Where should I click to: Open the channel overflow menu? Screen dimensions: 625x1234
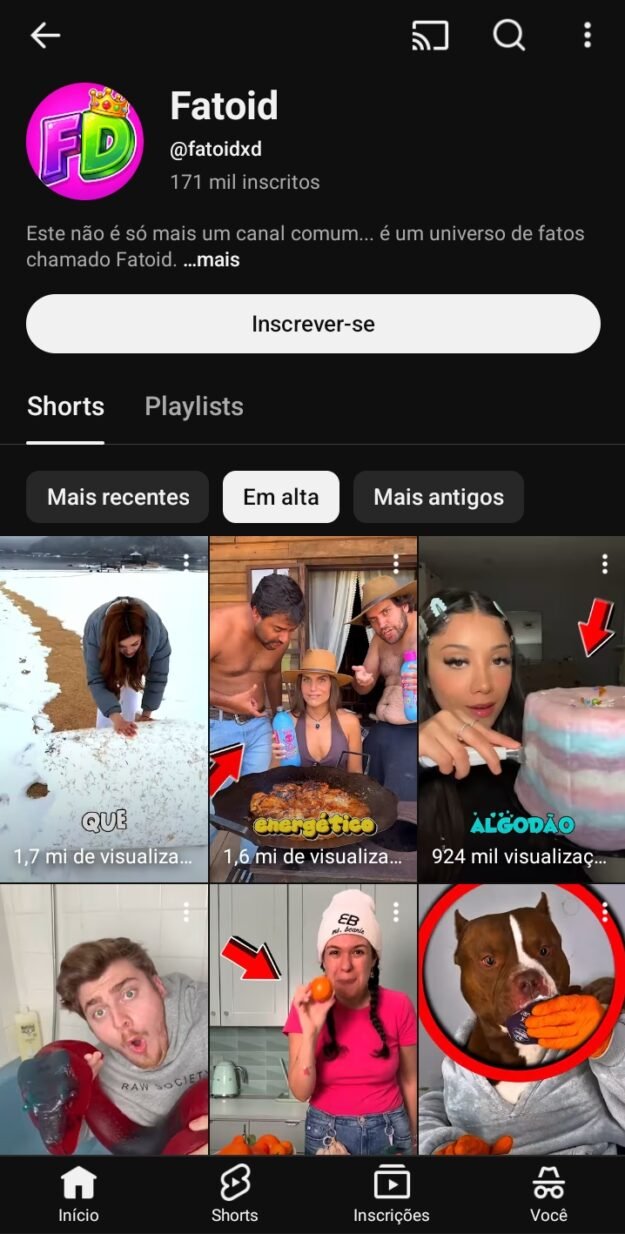[x=587, y=36]
